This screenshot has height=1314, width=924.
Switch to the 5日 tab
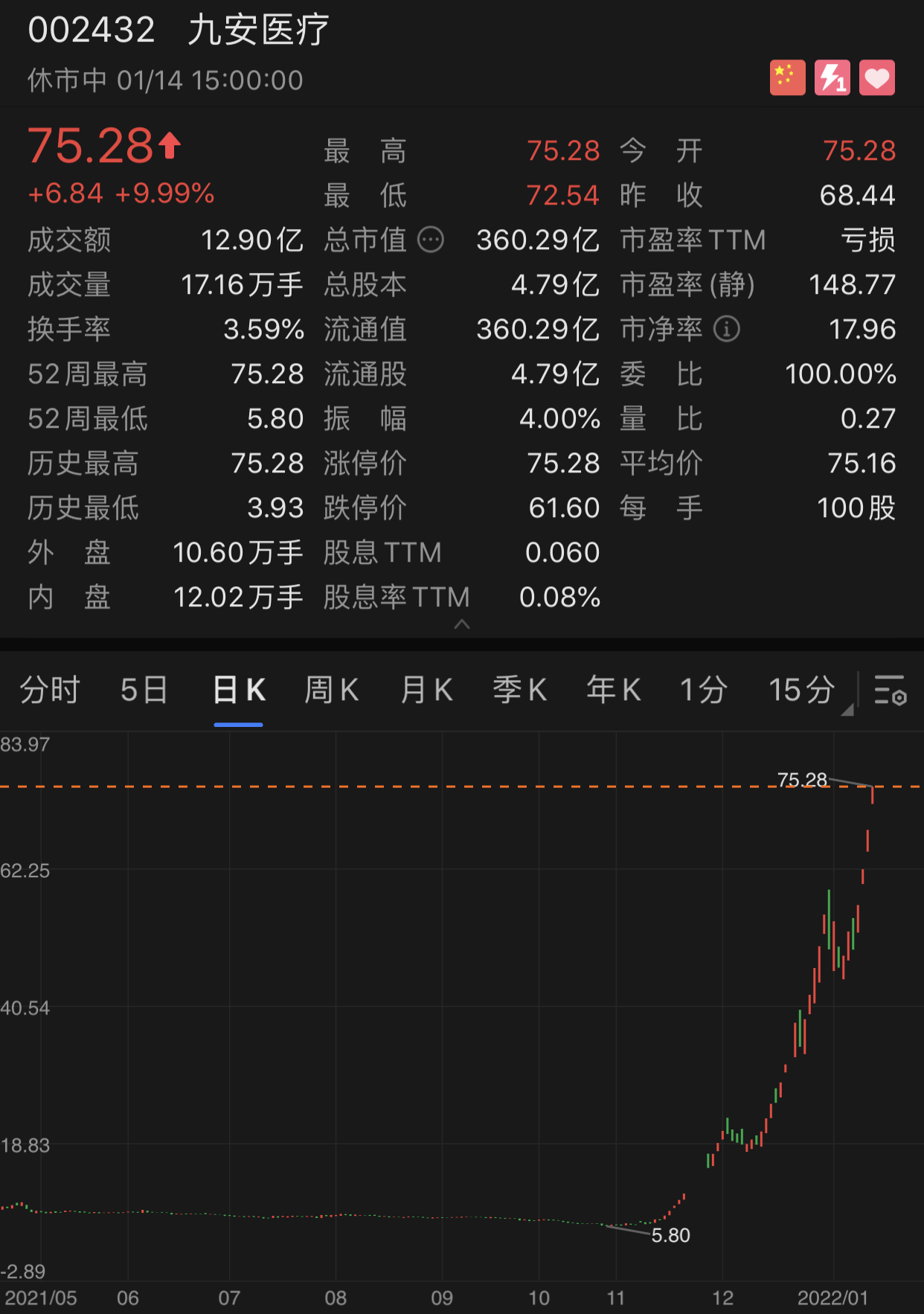[144, 690]
